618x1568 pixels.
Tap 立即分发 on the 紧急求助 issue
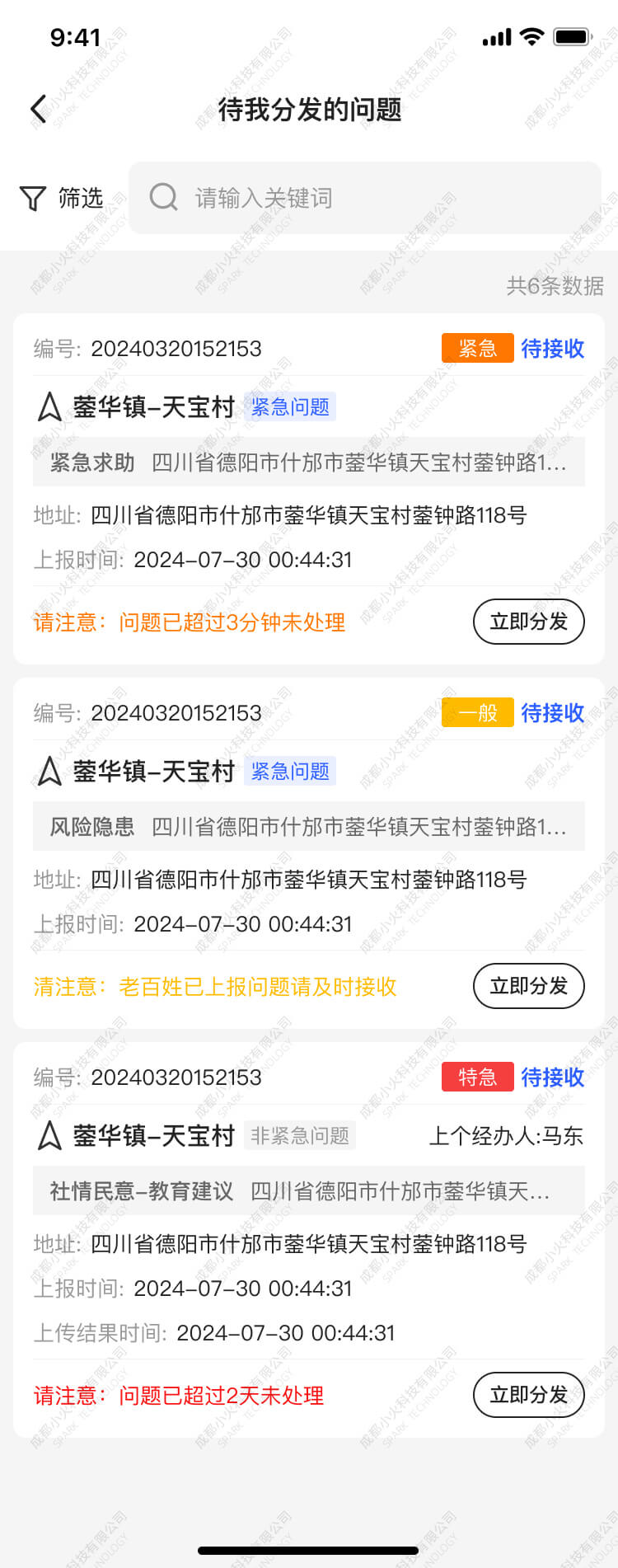[528, 622]
